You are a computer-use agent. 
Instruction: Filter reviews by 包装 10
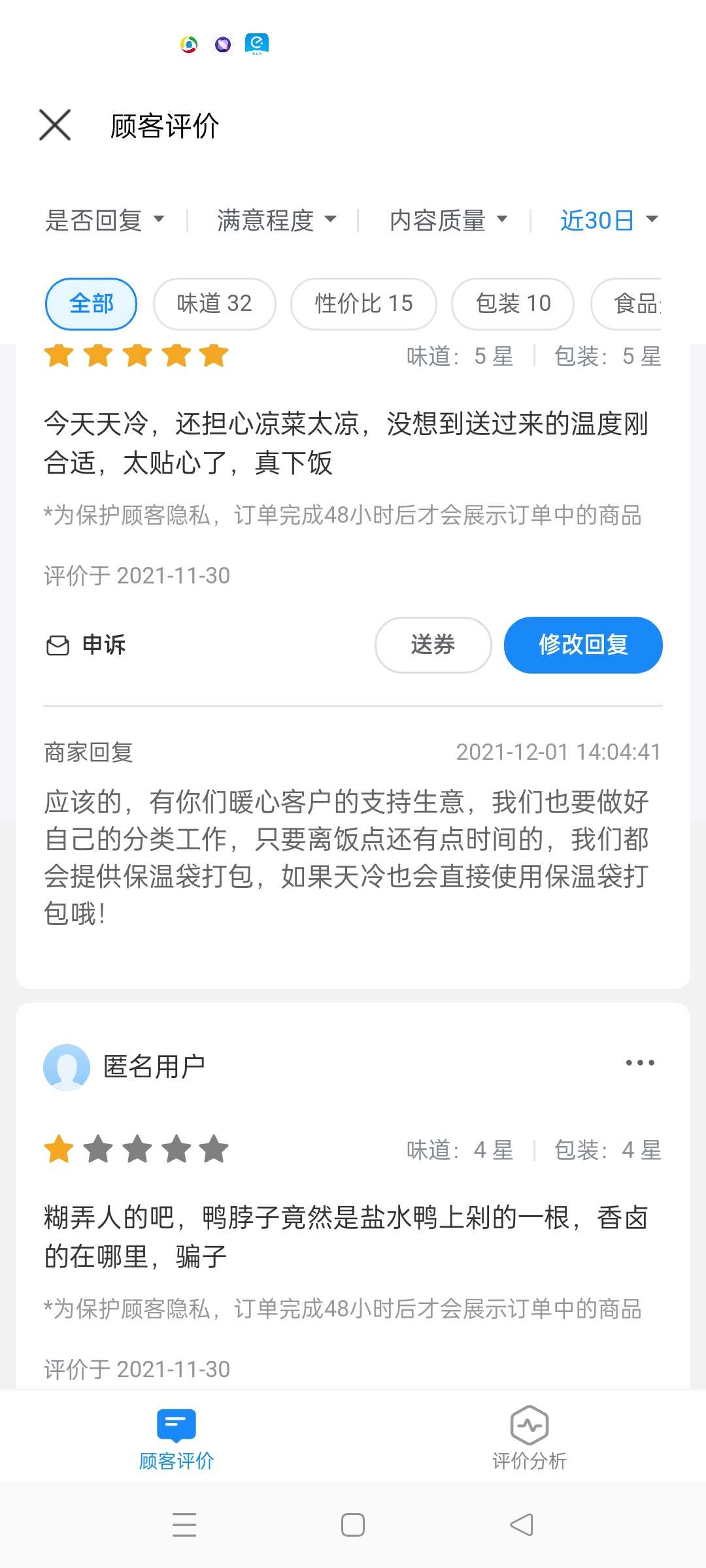[x=513, y=304]
